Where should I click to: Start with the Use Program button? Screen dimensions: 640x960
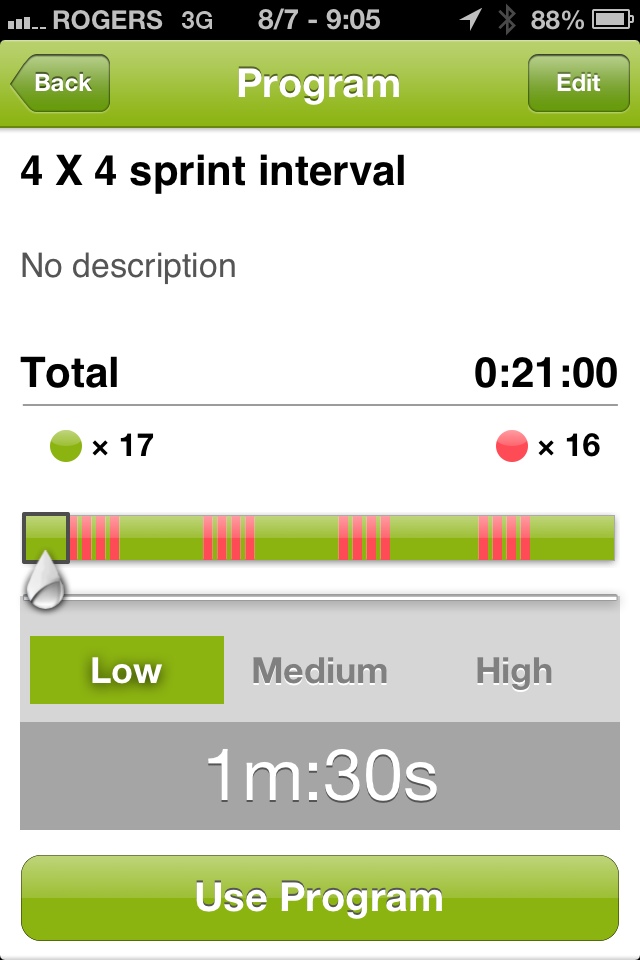pyautogui.click(x=319, y=897)
